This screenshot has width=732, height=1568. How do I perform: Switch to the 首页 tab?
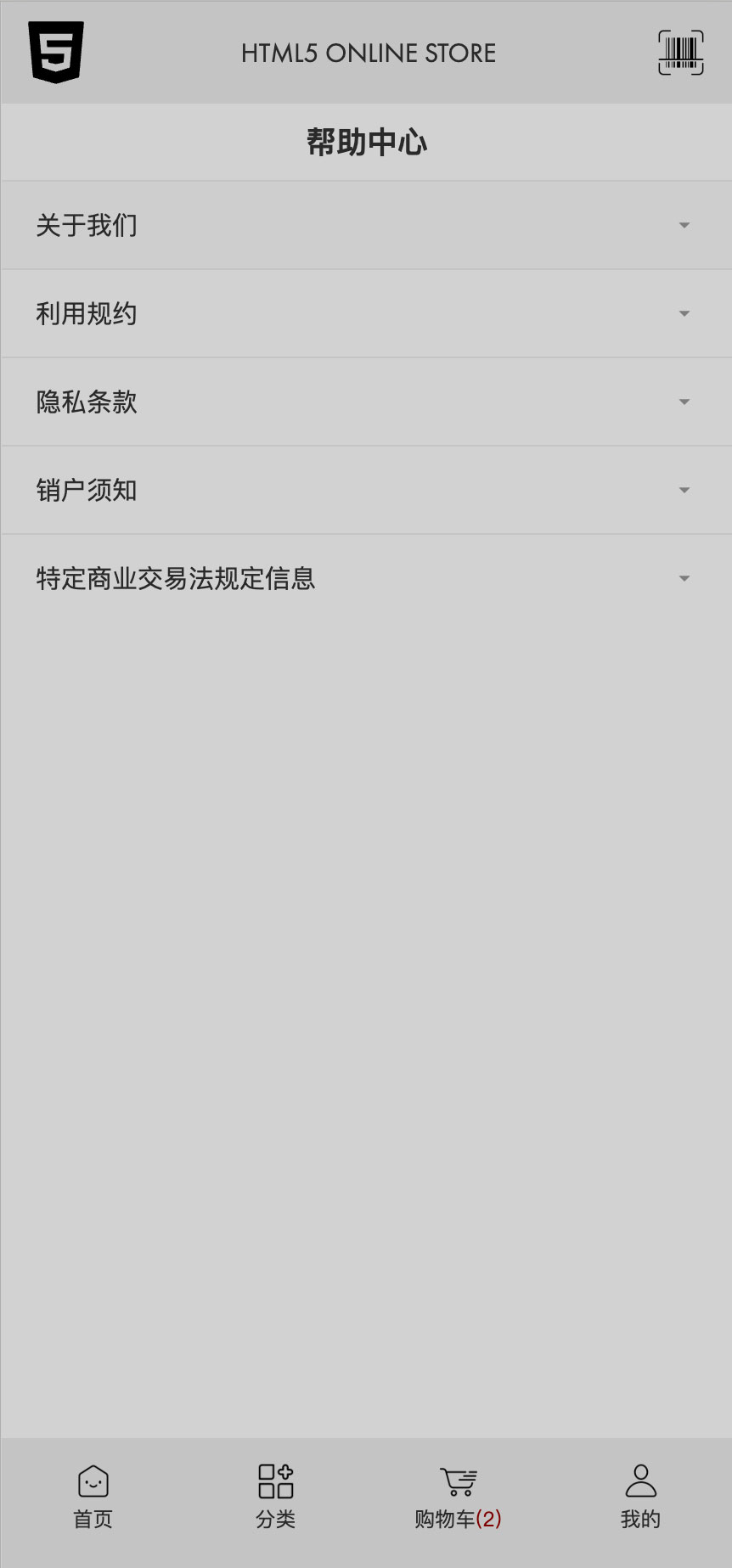pyautogui.click(x=93, y=1497)
